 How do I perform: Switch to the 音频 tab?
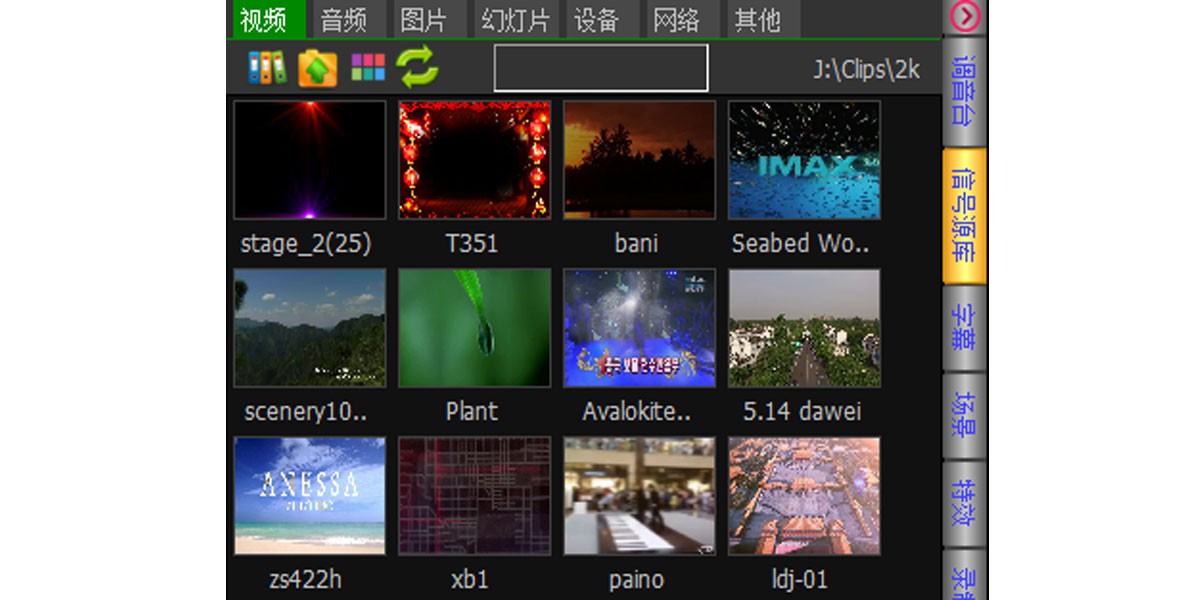344,19
